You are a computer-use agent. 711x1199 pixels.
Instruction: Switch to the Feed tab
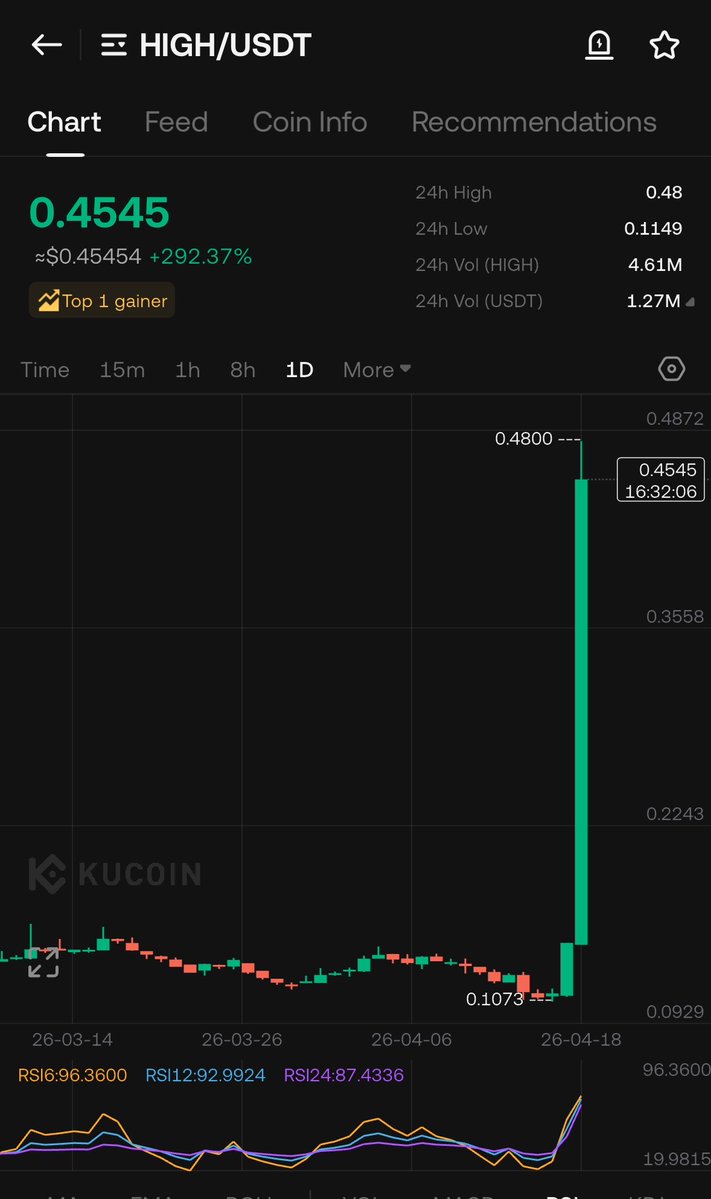click(176, 122)
